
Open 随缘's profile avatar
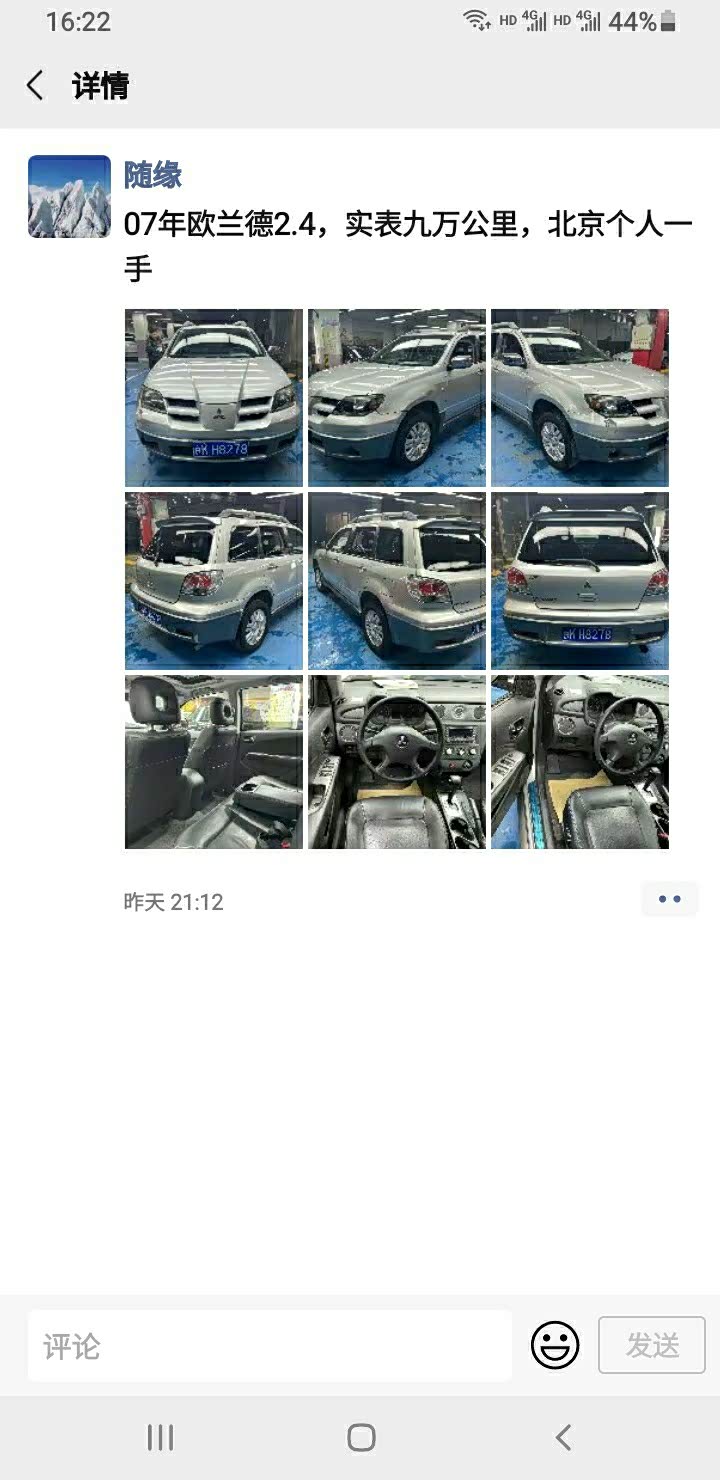pos(69,196)
